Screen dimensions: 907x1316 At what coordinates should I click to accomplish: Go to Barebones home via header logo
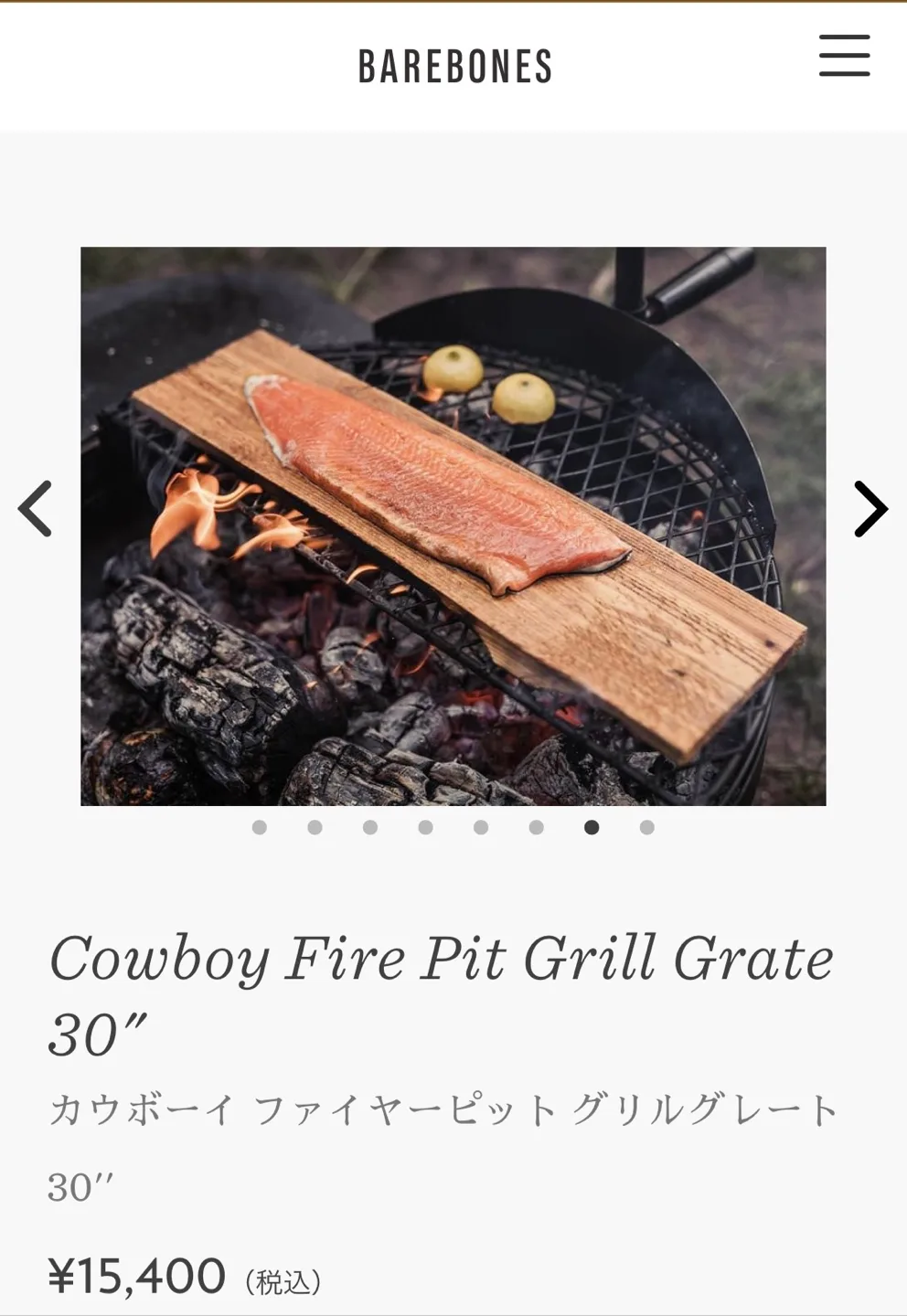click(x=454, y=67)
